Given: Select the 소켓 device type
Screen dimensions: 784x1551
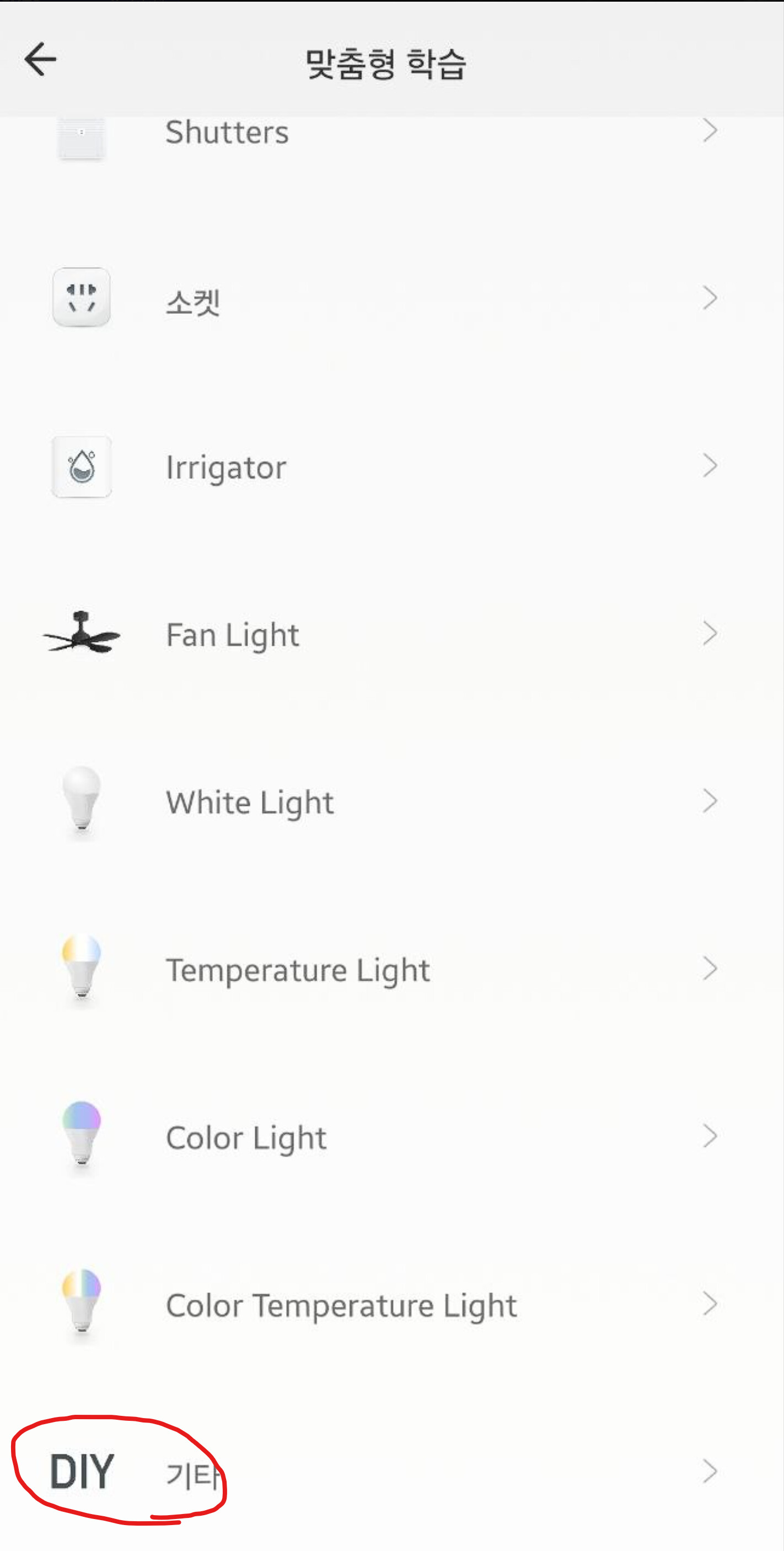Looking at the screenshot, I should pos(192,300).
